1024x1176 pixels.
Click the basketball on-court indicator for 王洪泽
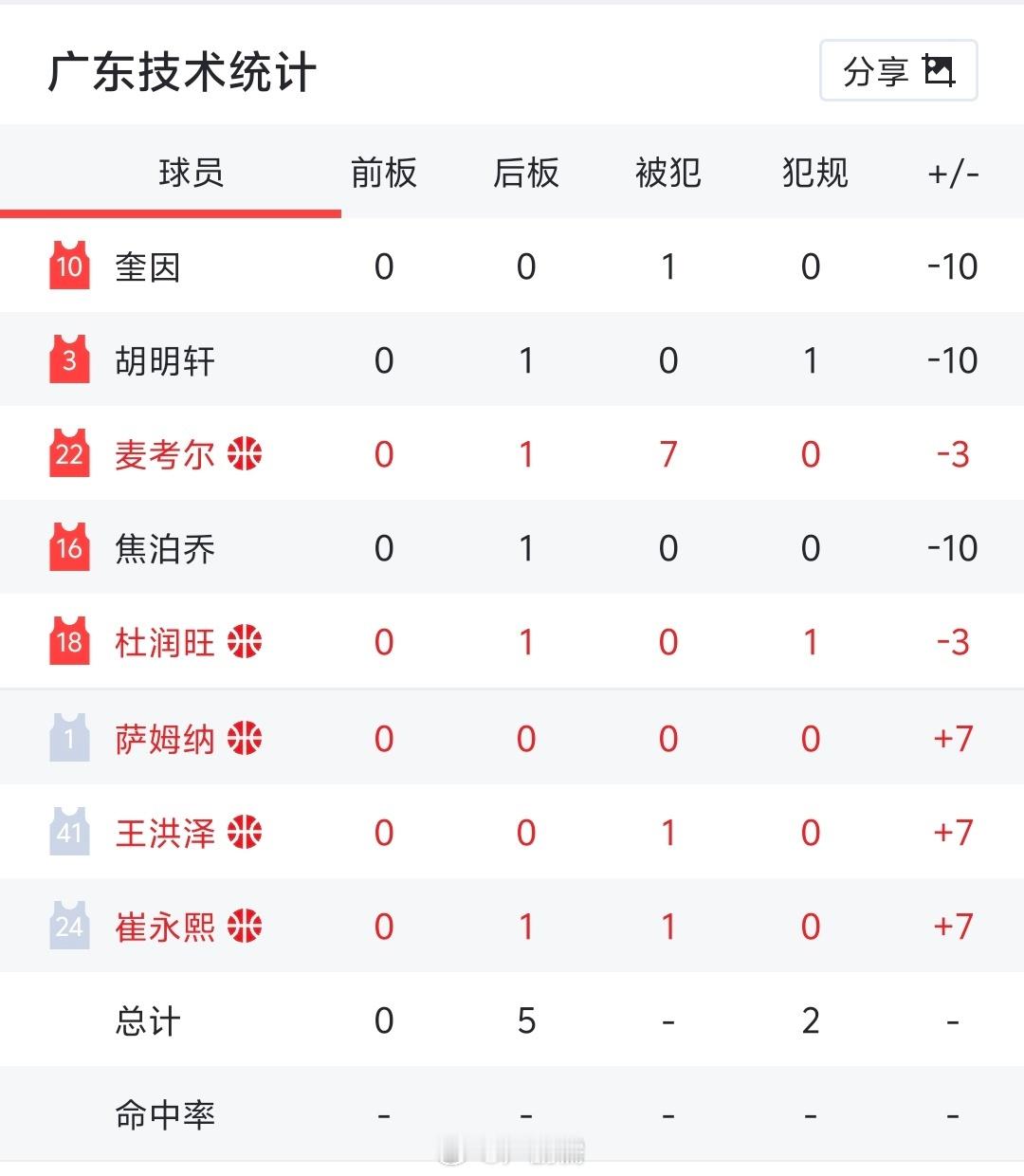click(245, 832)
